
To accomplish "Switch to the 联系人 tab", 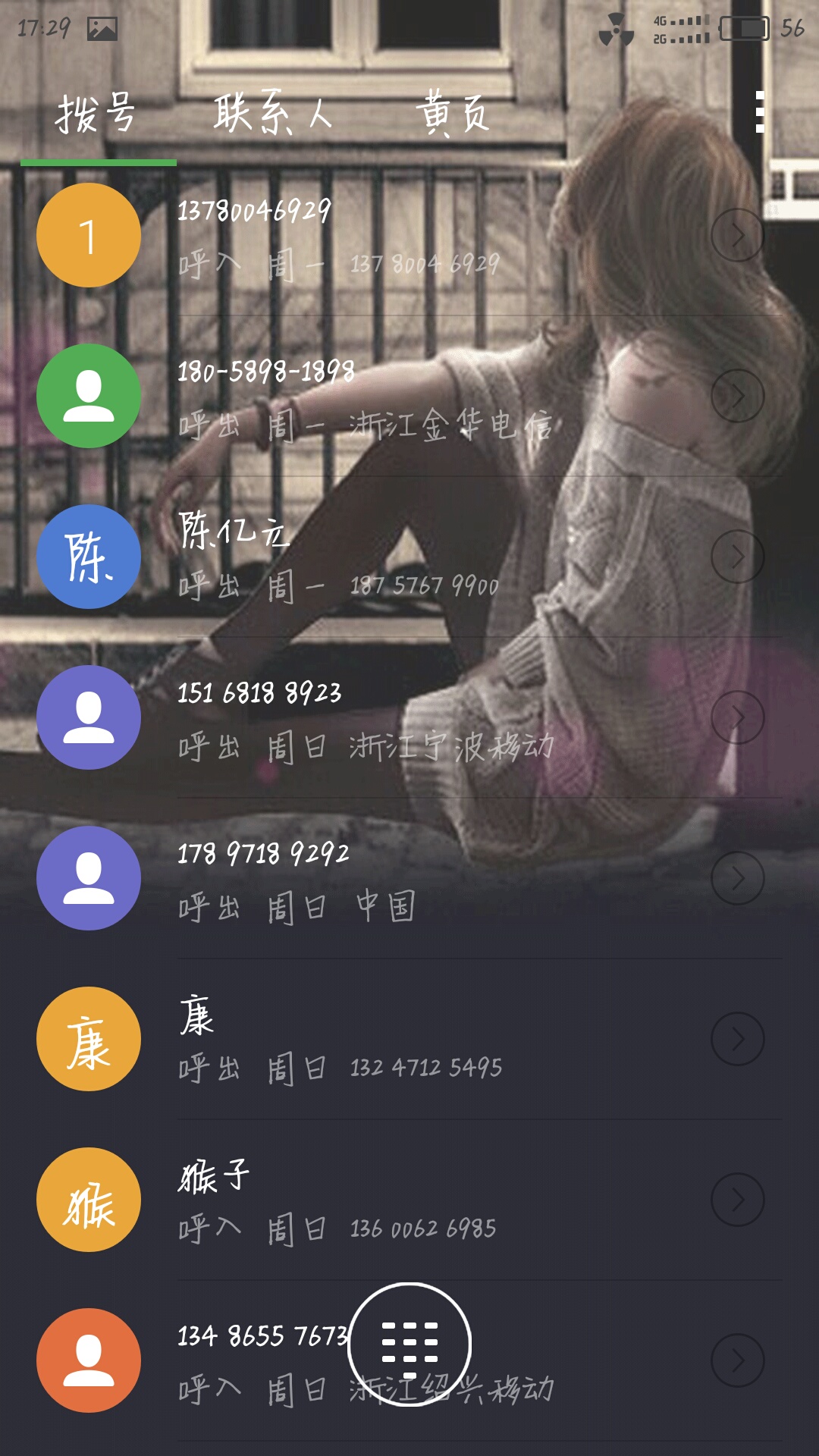I will tap(273, 114).
